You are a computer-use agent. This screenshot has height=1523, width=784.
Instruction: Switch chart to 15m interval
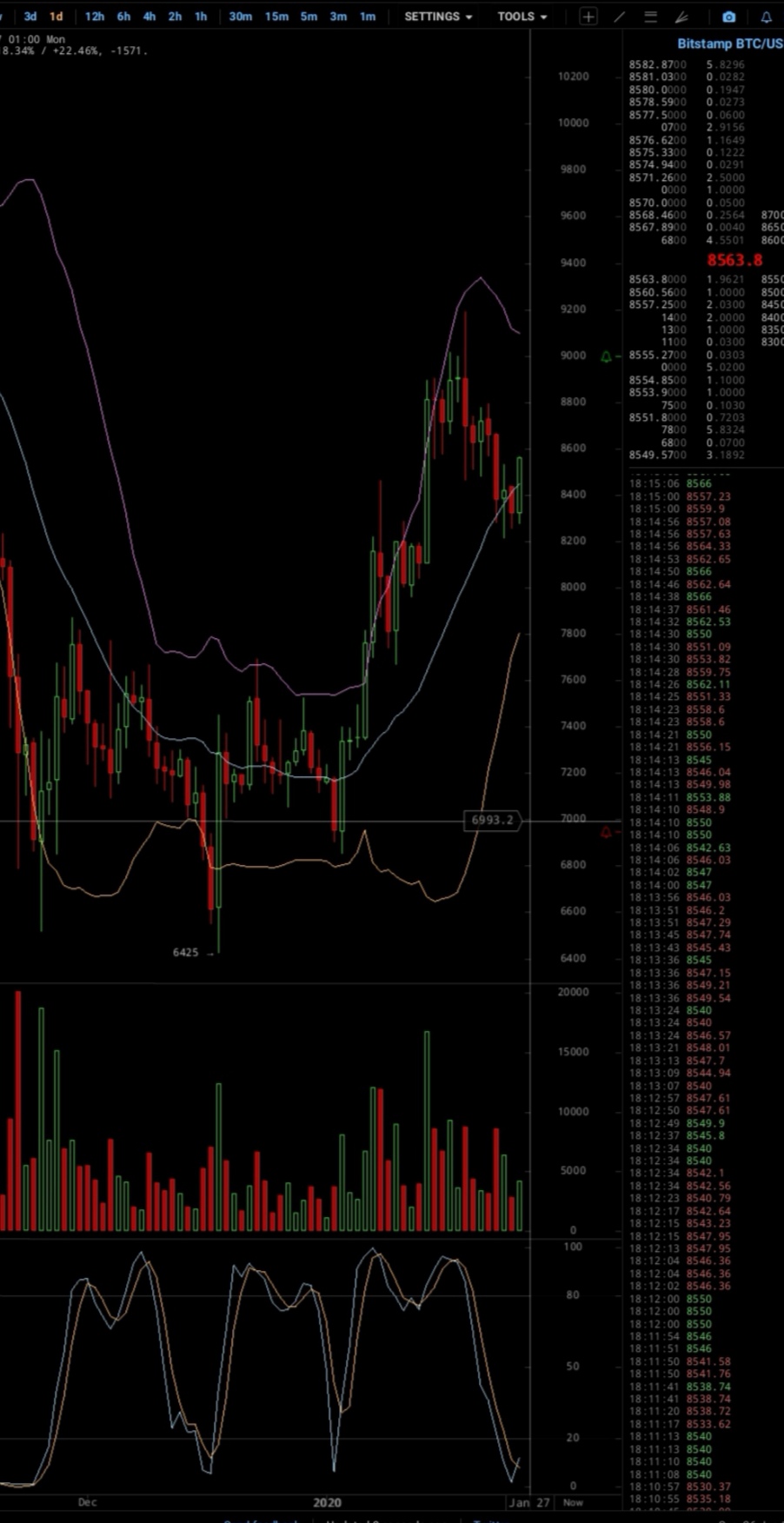(x=276, y=17)
